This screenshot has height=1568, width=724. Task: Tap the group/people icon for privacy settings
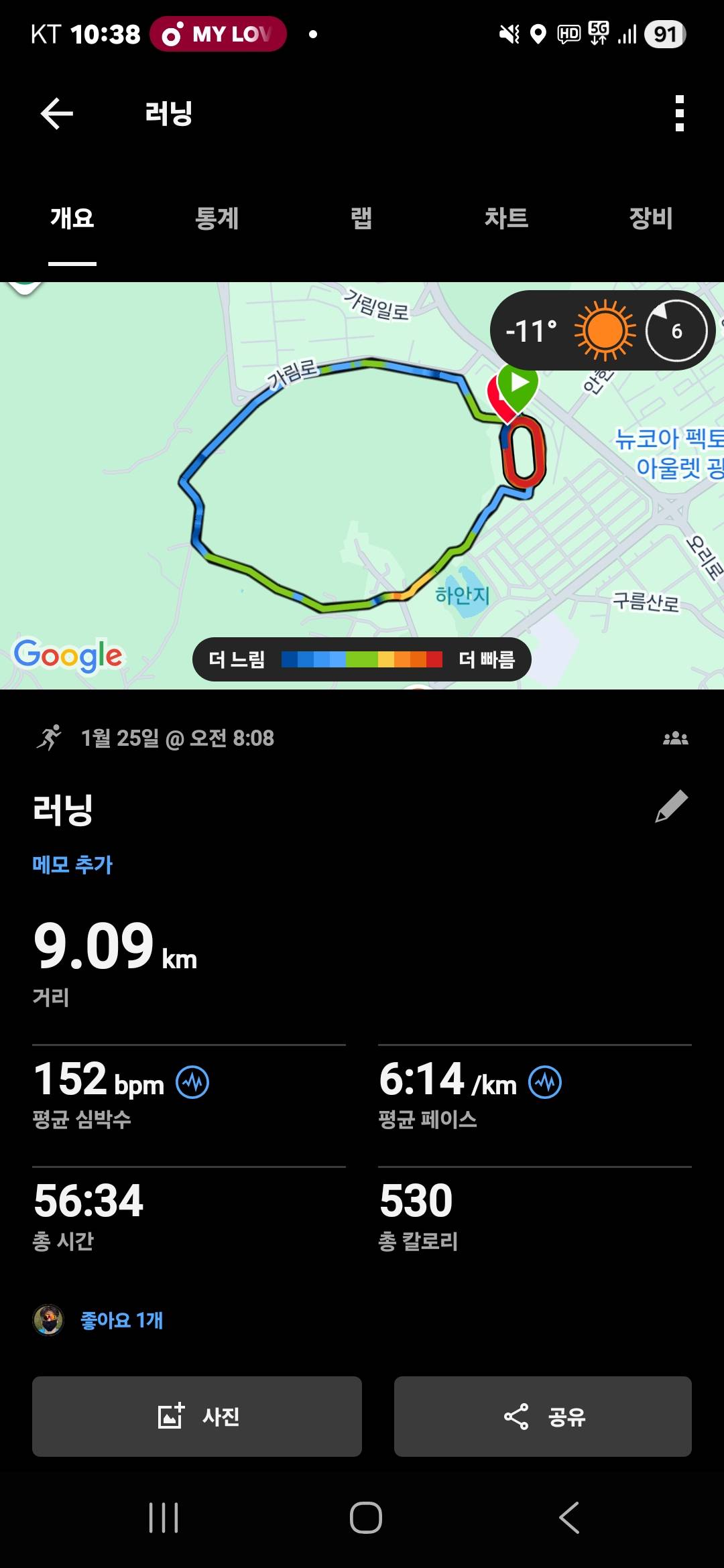[677, 738]
